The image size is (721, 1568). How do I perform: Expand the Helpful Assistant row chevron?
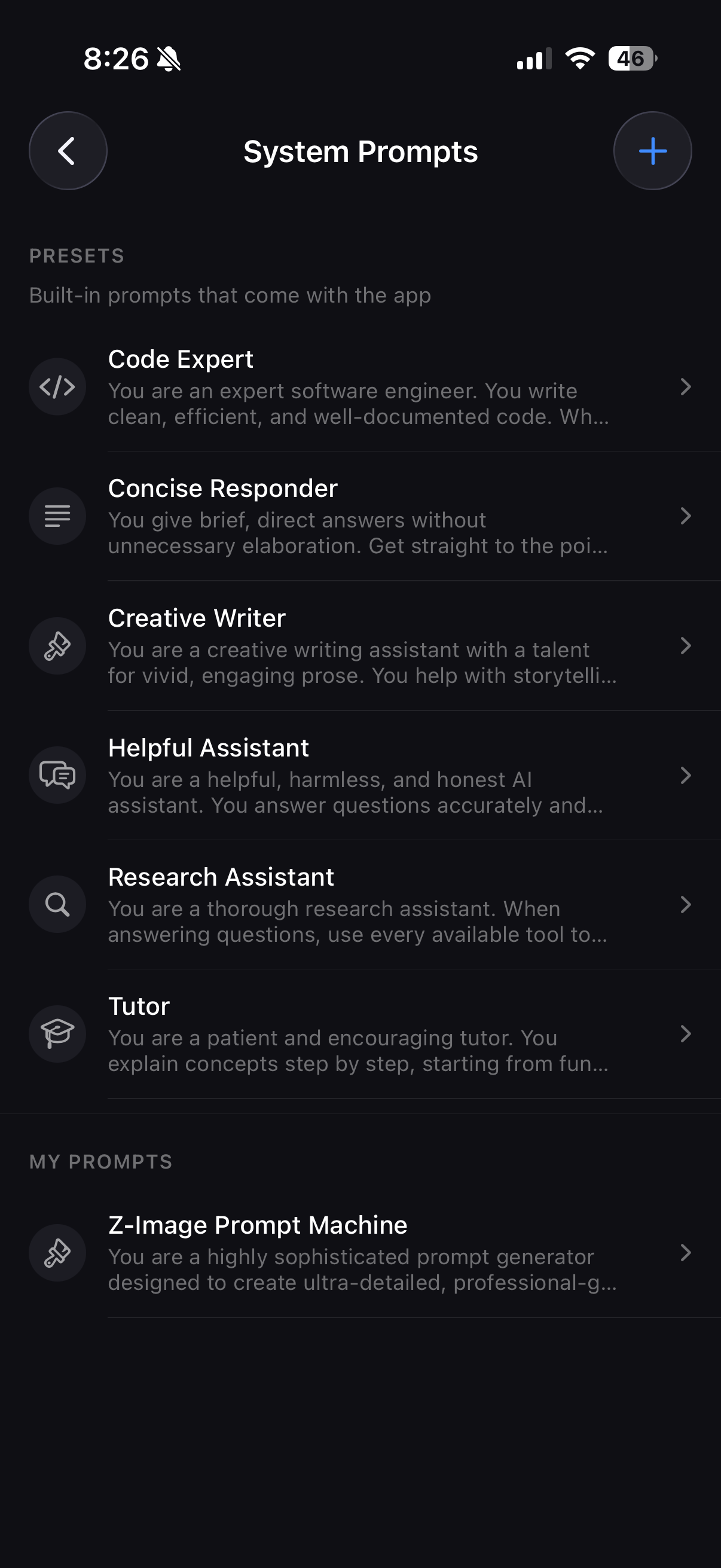pos(686,774)
